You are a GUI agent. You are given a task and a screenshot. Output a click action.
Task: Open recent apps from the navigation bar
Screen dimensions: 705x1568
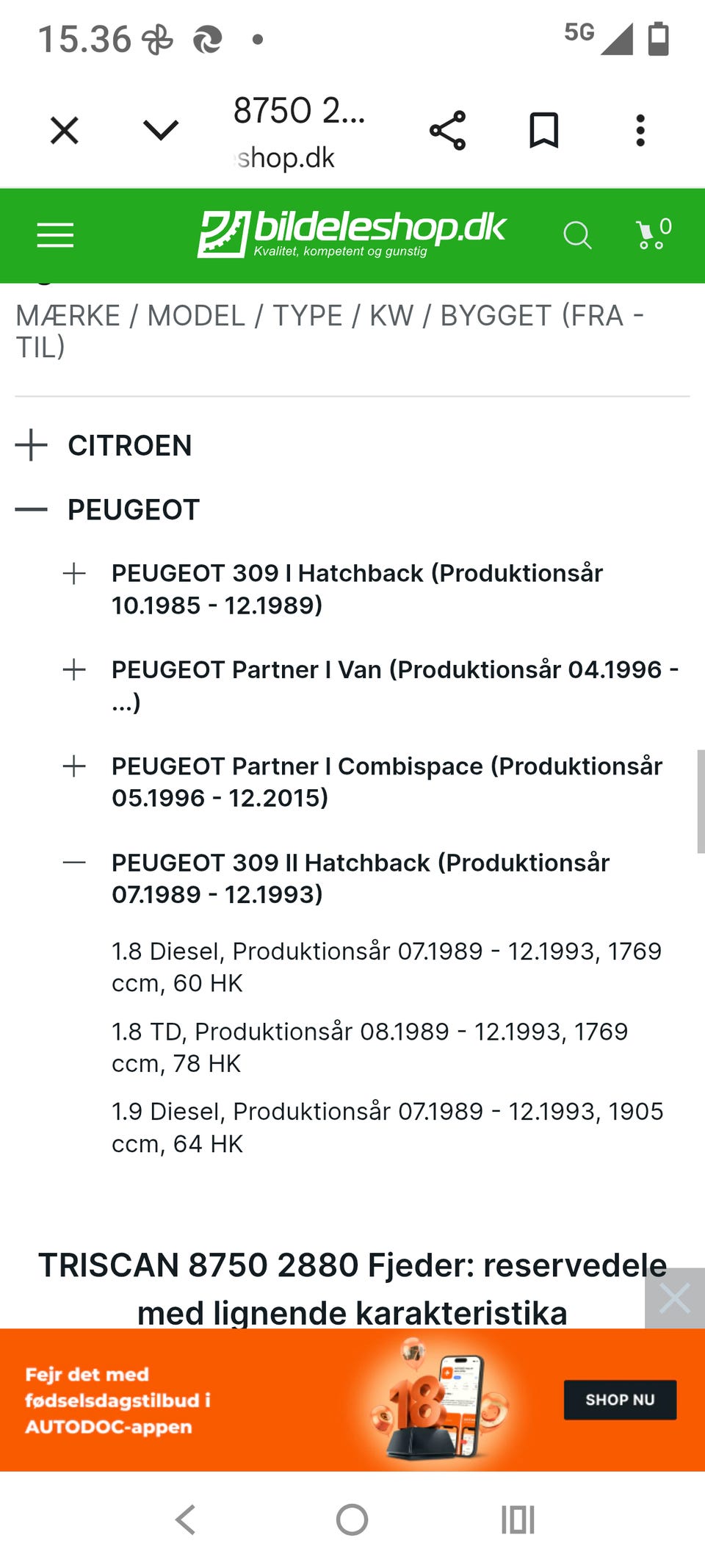point(518,1520)
